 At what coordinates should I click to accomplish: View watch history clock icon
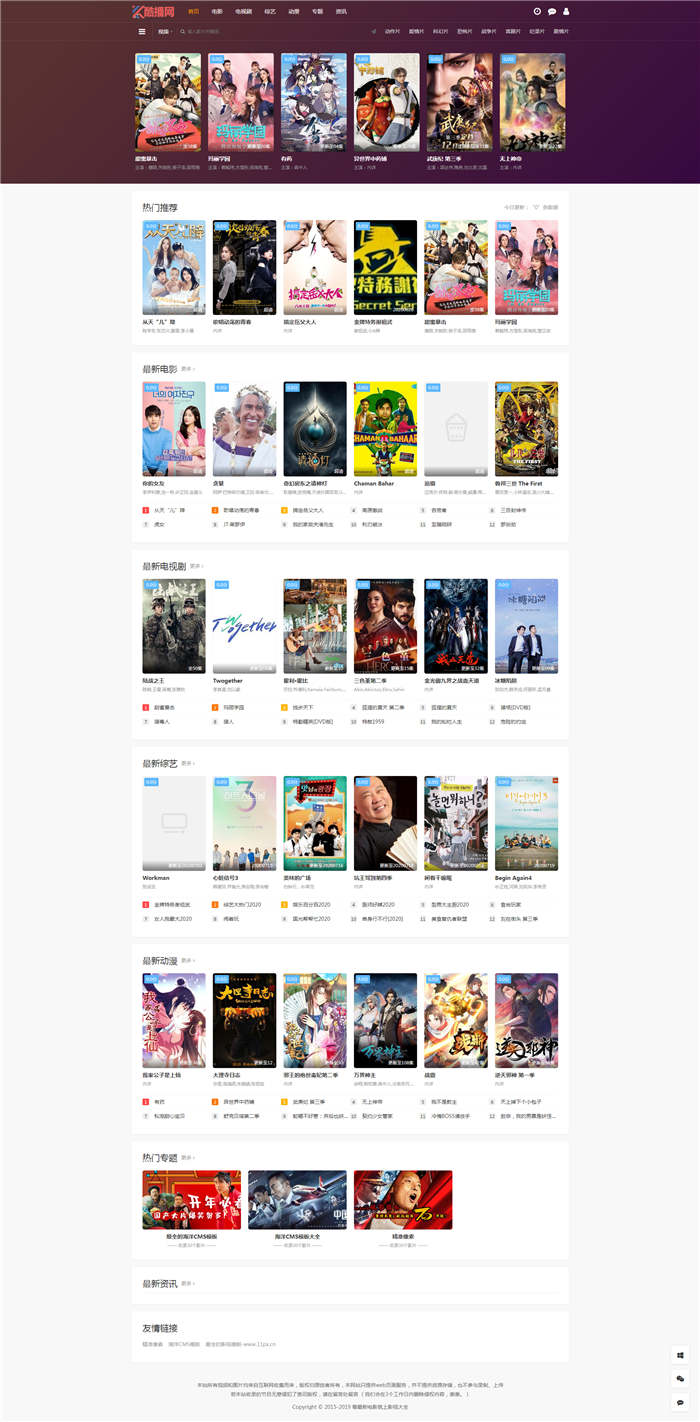click(537, 12)
